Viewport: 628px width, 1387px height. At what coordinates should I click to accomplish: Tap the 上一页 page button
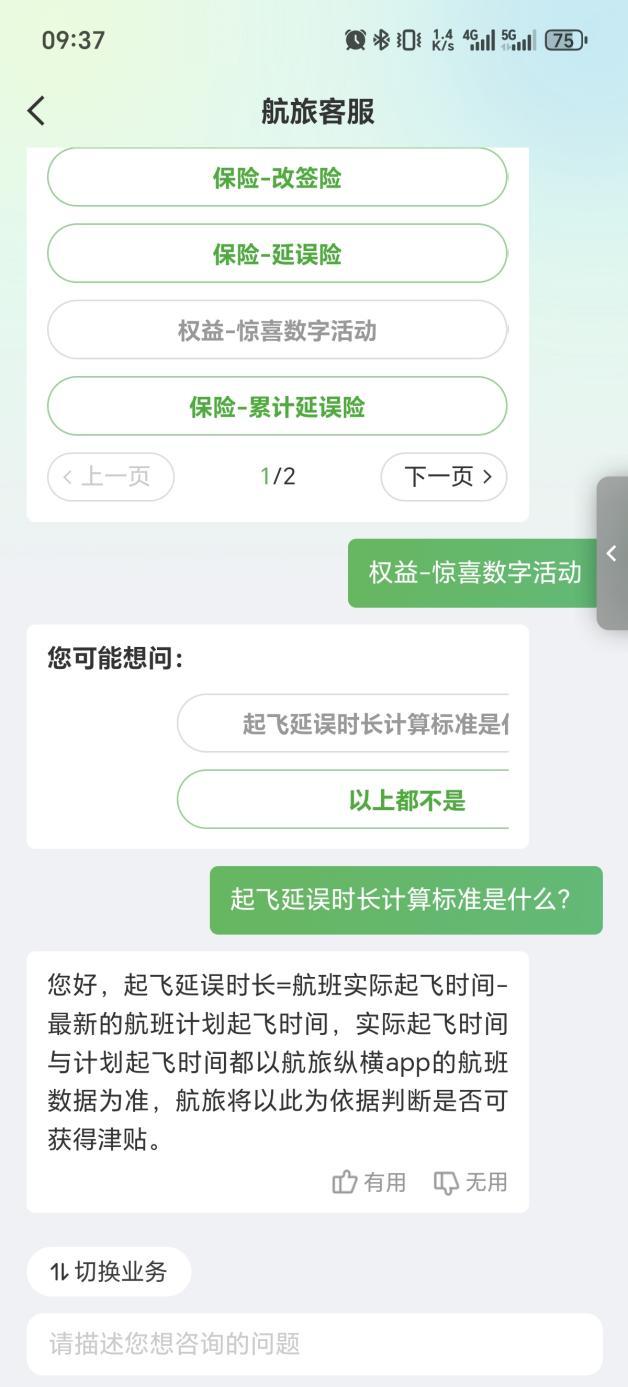tap(110, 477)
